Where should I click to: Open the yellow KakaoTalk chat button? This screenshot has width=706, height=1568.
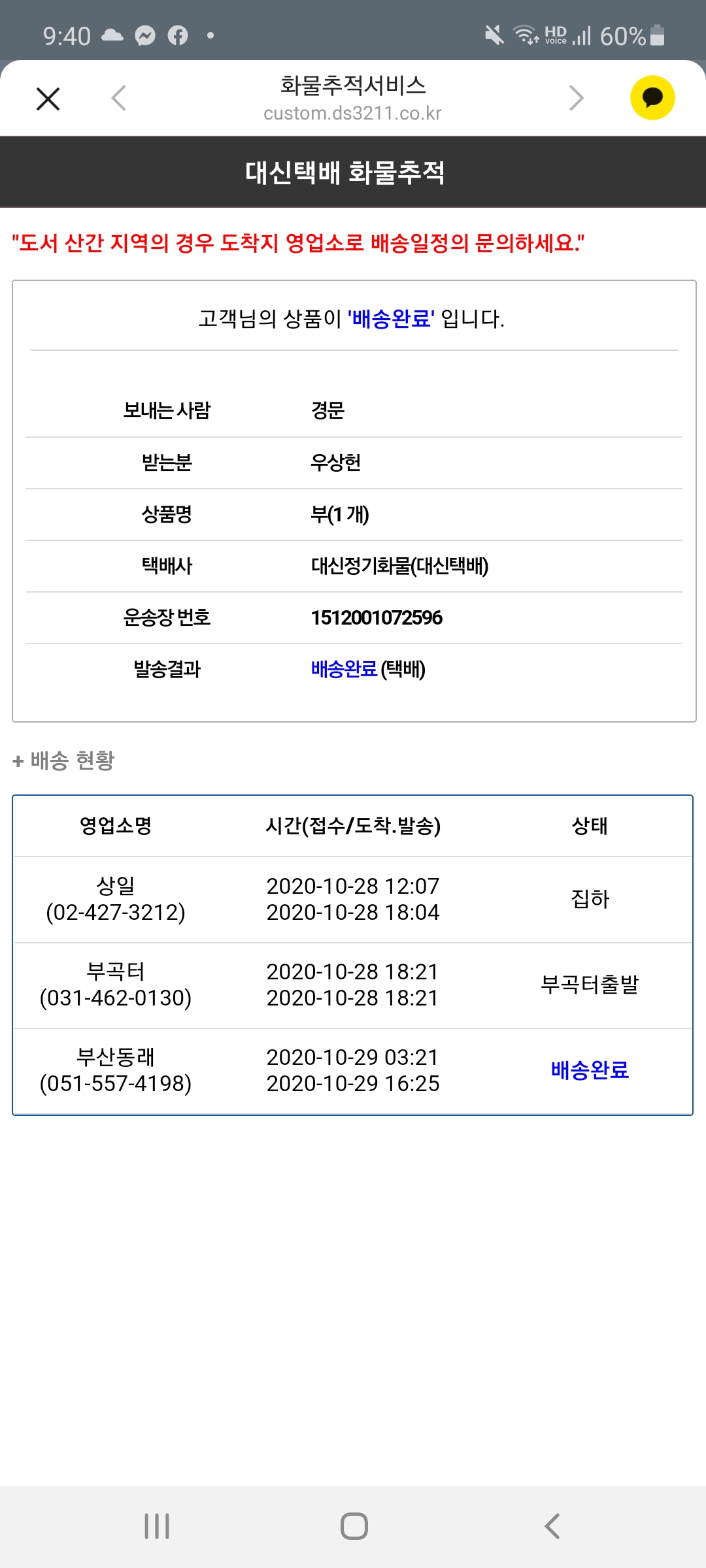652,98
